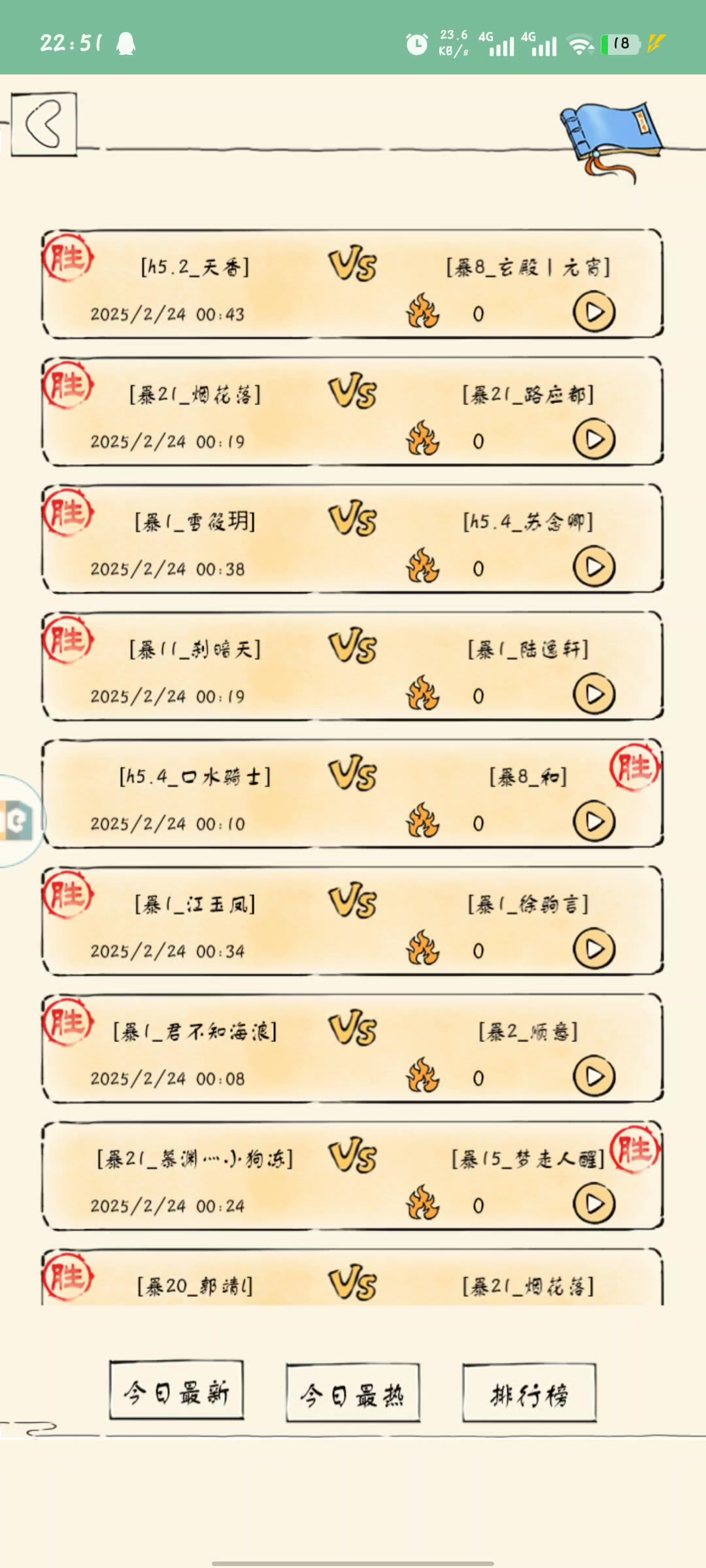Switch to 今日最新 list
Image resolution: width=706 pixels, height=1568 pixels.
click(176, 1394)
